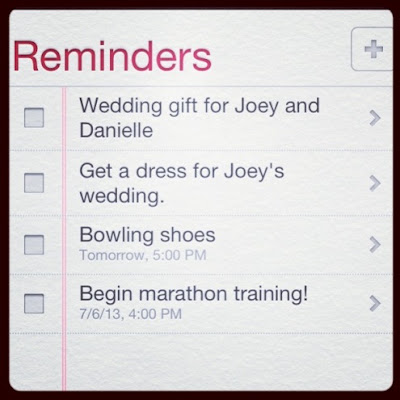This screenshot has height=400, width=400.
Task: Complete the Begin marathon training reminder
Action: tap(34, 304)
